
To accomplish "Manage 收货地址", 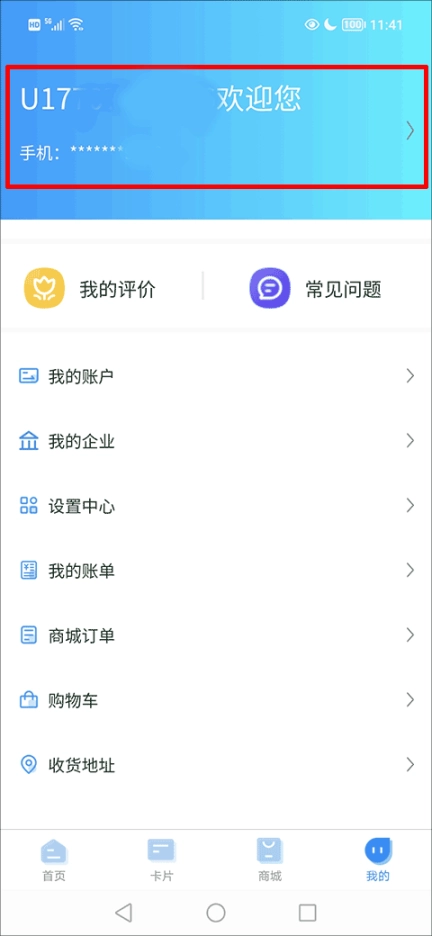I will tap(216, 765).
